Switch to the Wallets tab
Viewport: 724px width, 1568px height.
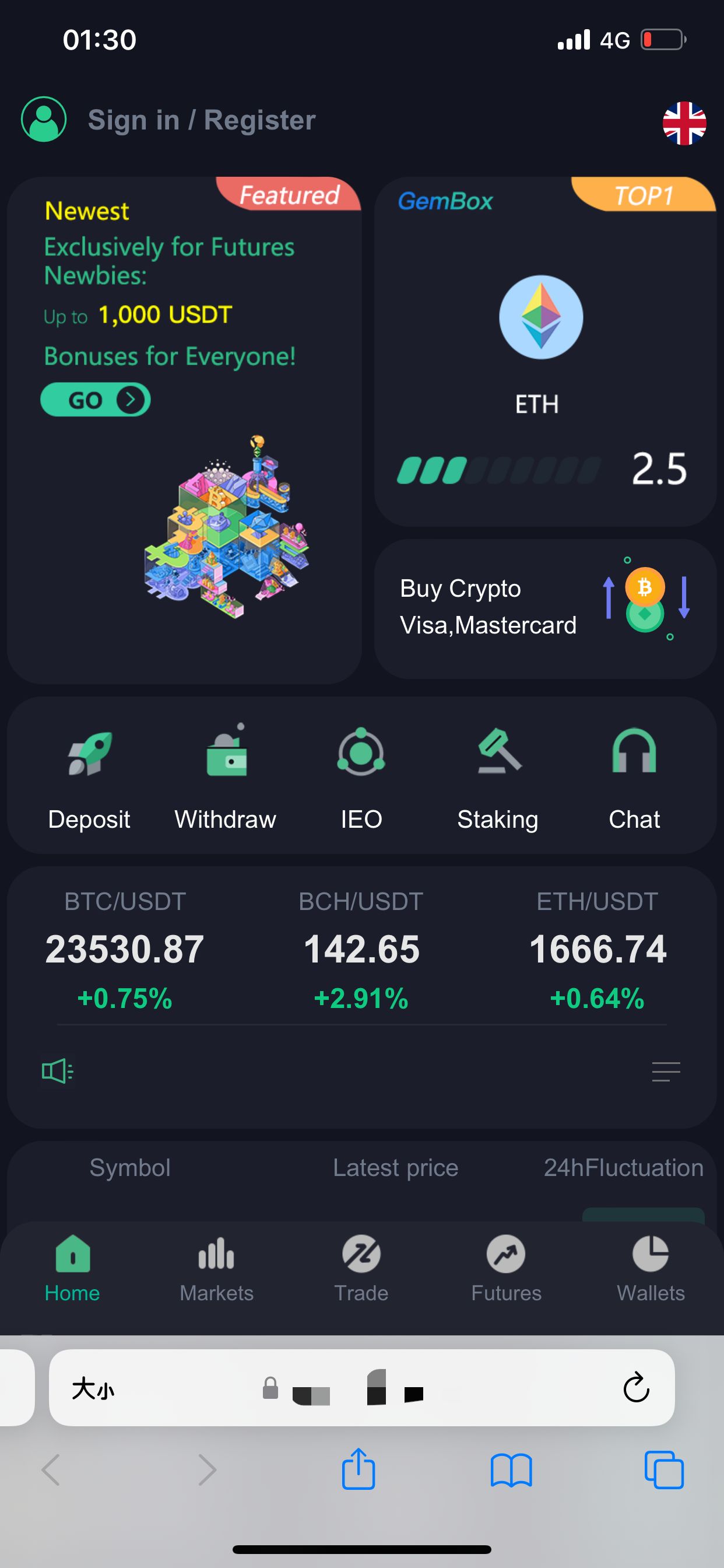point(651,1266)
